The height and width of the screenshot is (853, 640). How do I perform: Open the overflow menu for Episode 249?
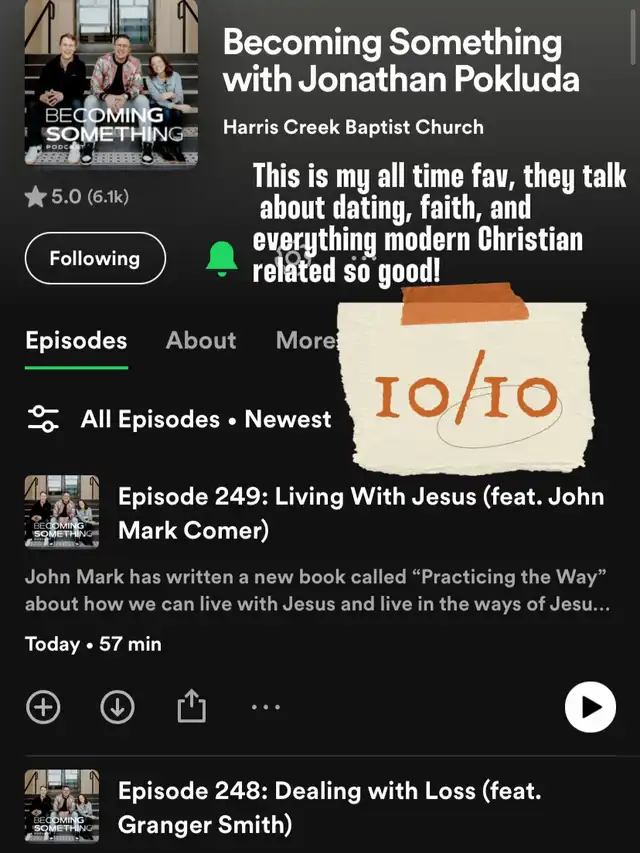point(266,707)
